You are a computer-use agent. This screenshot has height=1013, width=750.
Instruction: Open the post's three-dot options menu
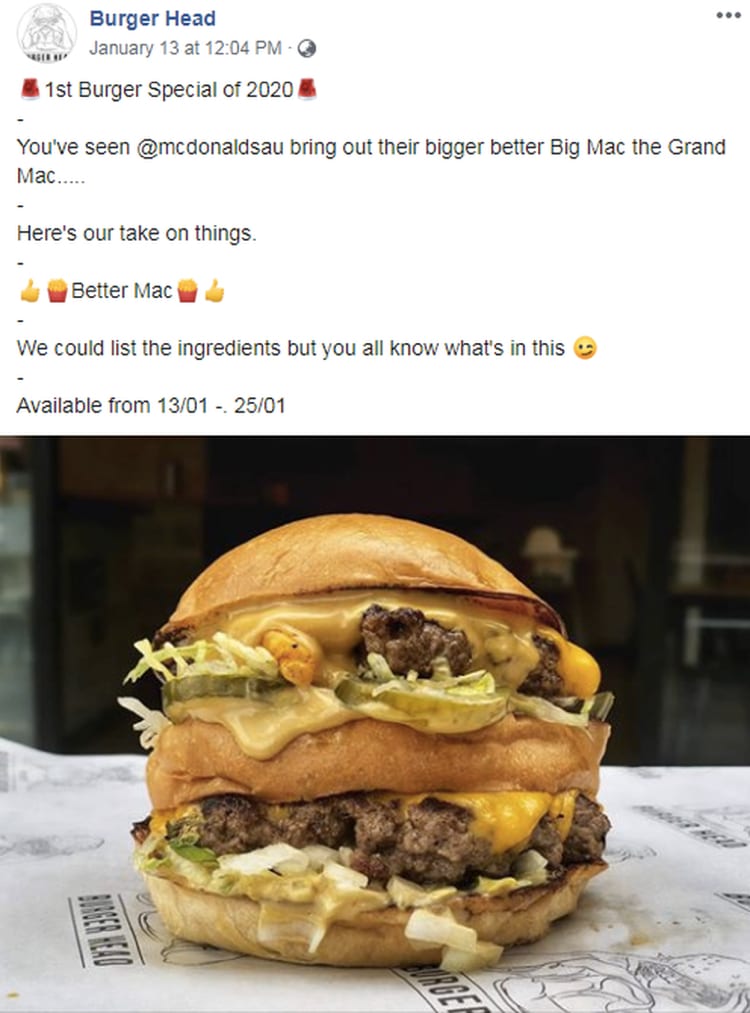point(730,16)
